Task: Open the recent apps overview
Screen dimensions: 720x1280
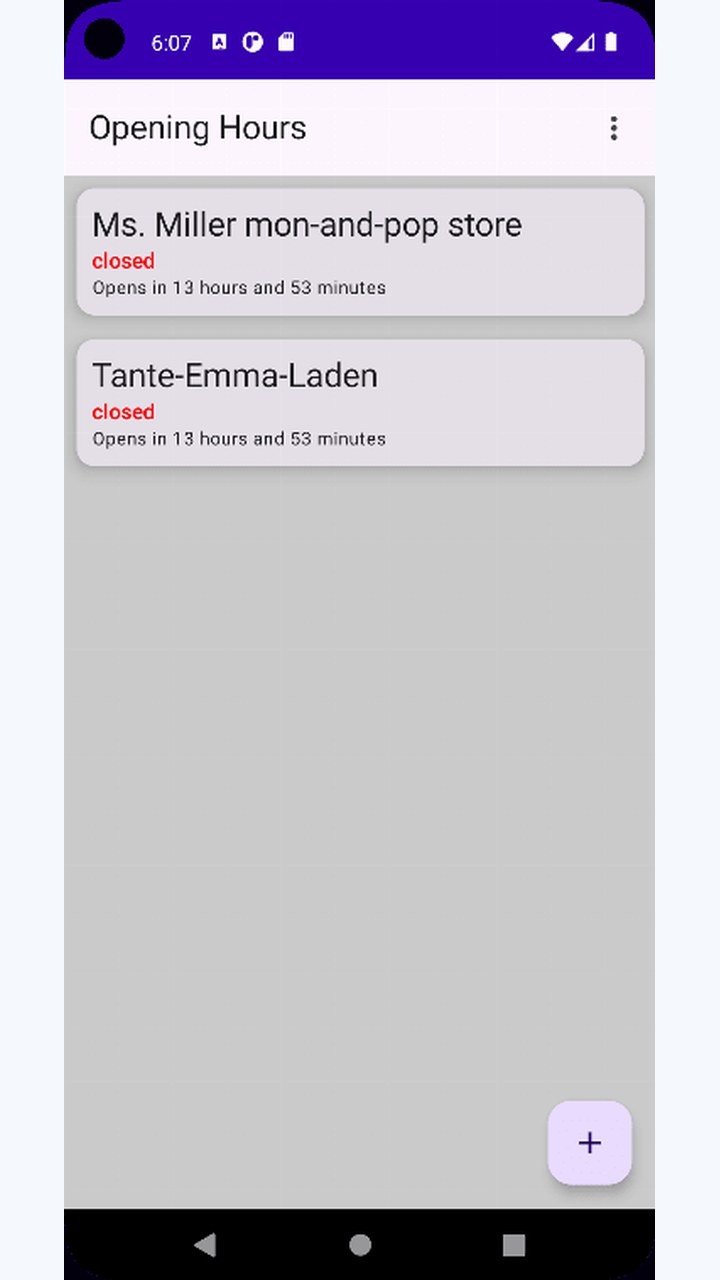Action: (513, 1244)
